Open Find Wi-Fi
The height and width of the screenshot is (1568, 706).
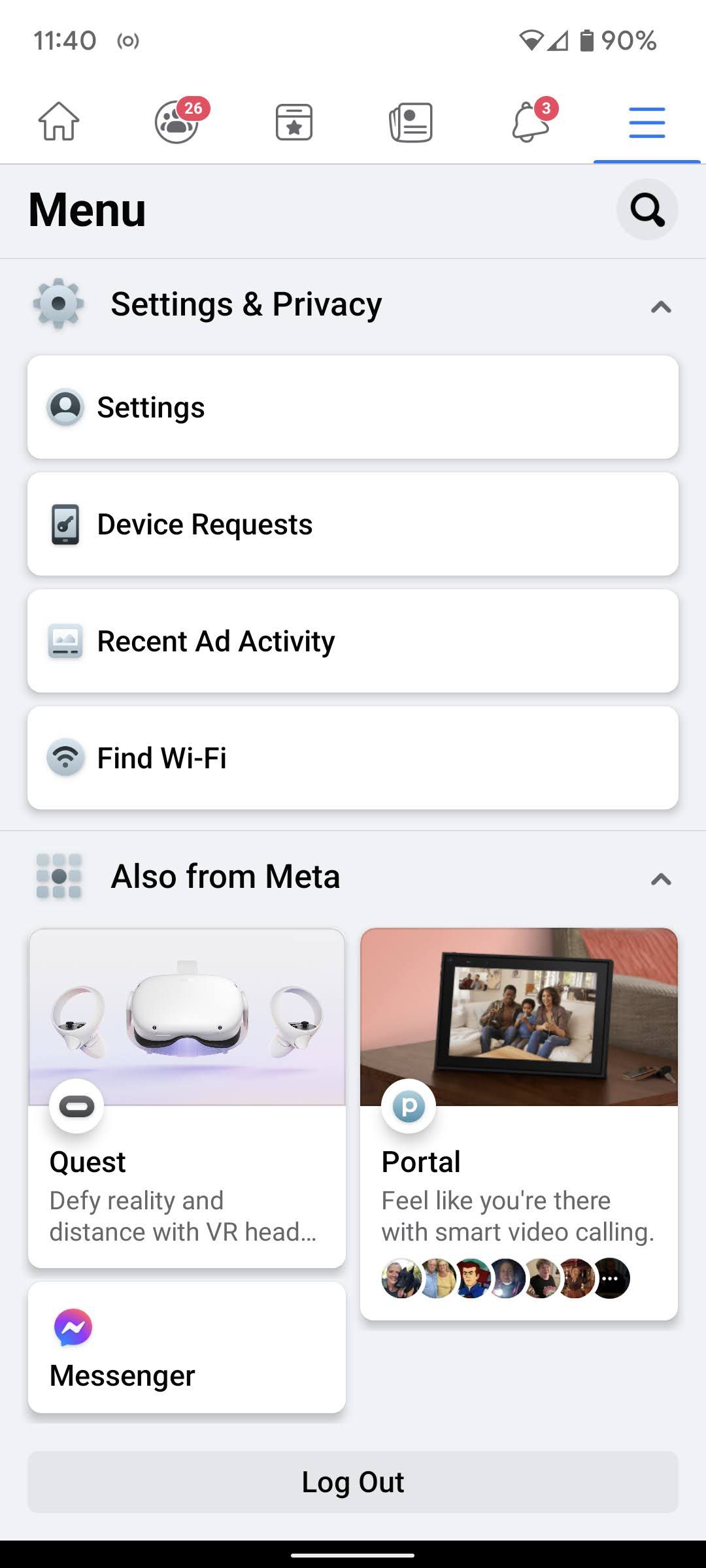[x=353, y=758]
